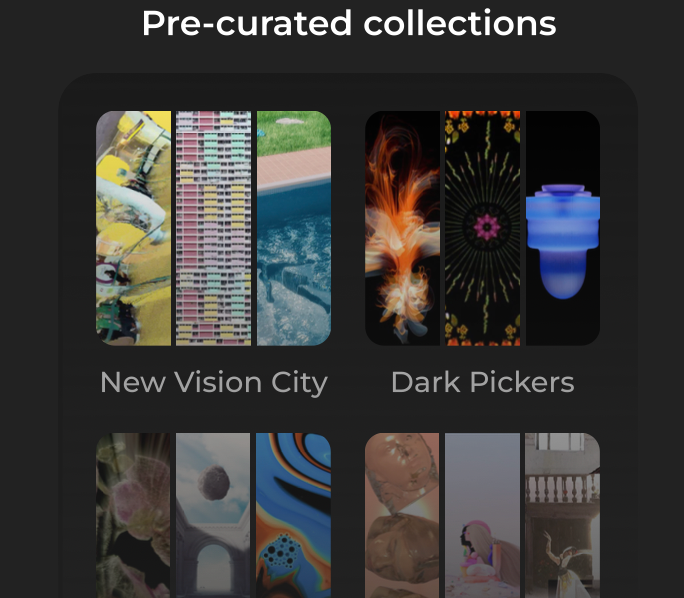Select the collection with the dancer images
Viewport: 684px width, 598px height.
482,515
